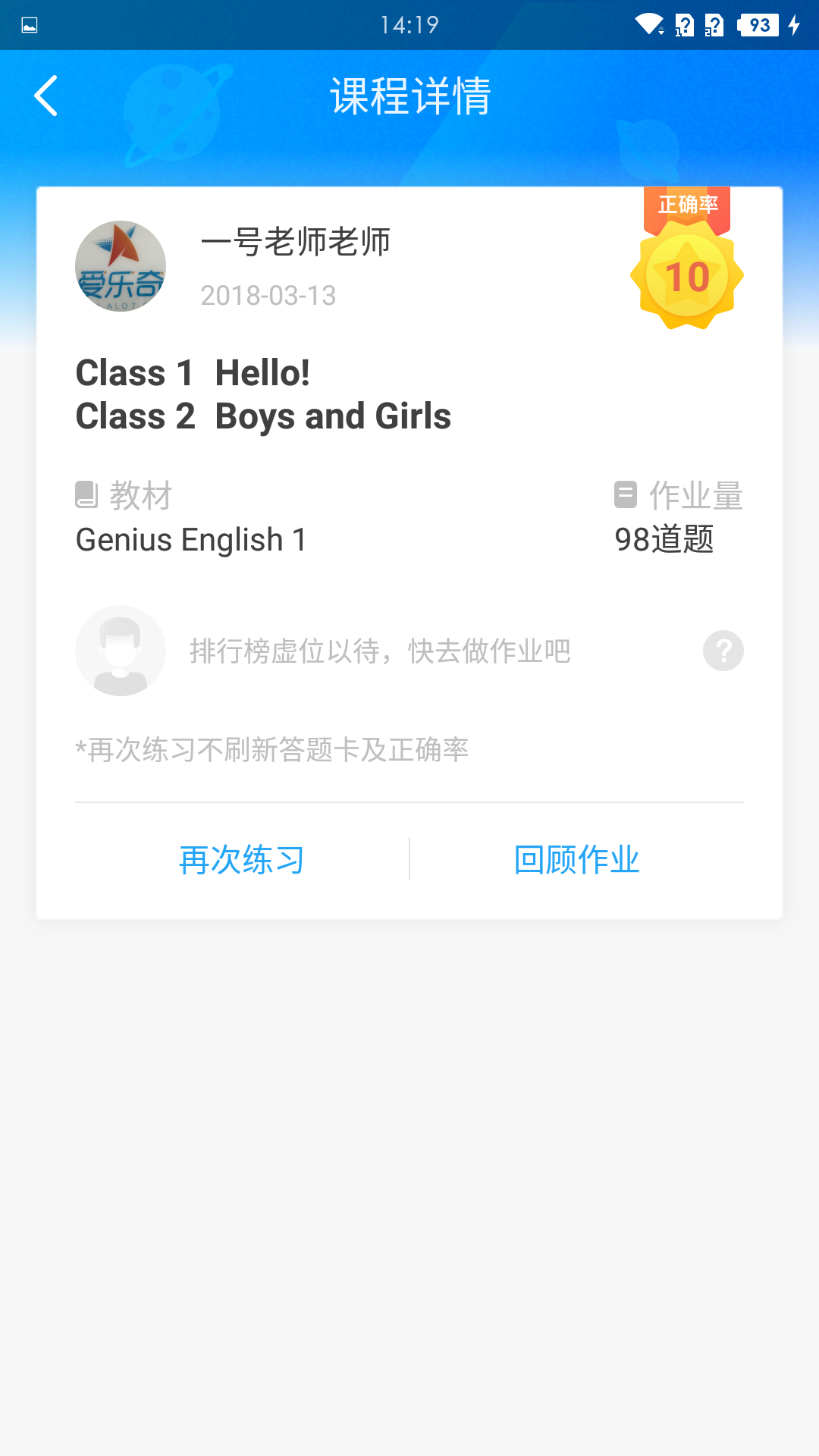Open the help question mark beside the leaderboard
819x1456 pixels.
click(x=723, y=651)
